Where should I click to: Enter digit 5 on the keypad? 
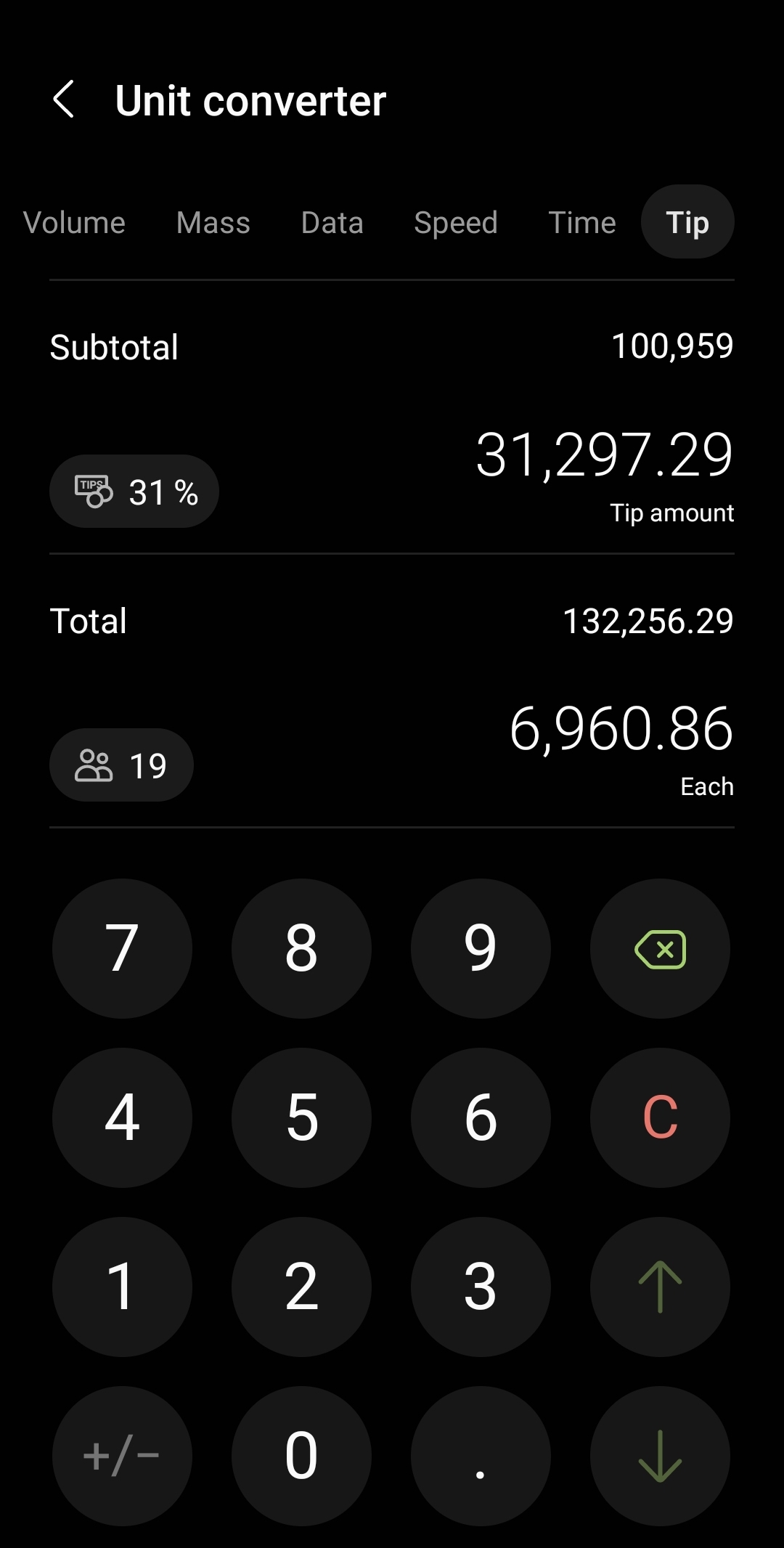pyautogui.click(x=301, y=1117)
